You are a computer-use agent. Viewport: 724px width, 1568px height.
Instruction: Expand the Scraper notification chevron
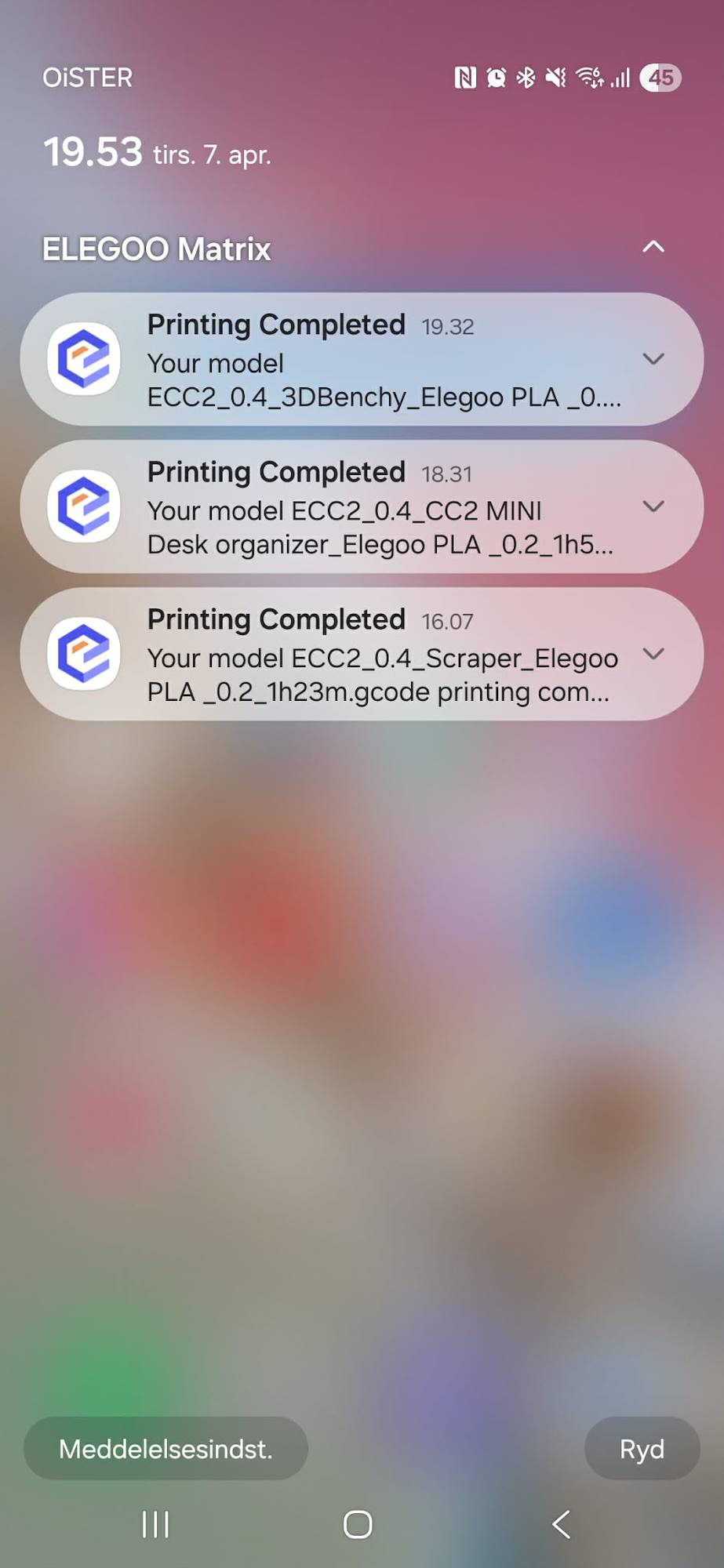(653, 654)
